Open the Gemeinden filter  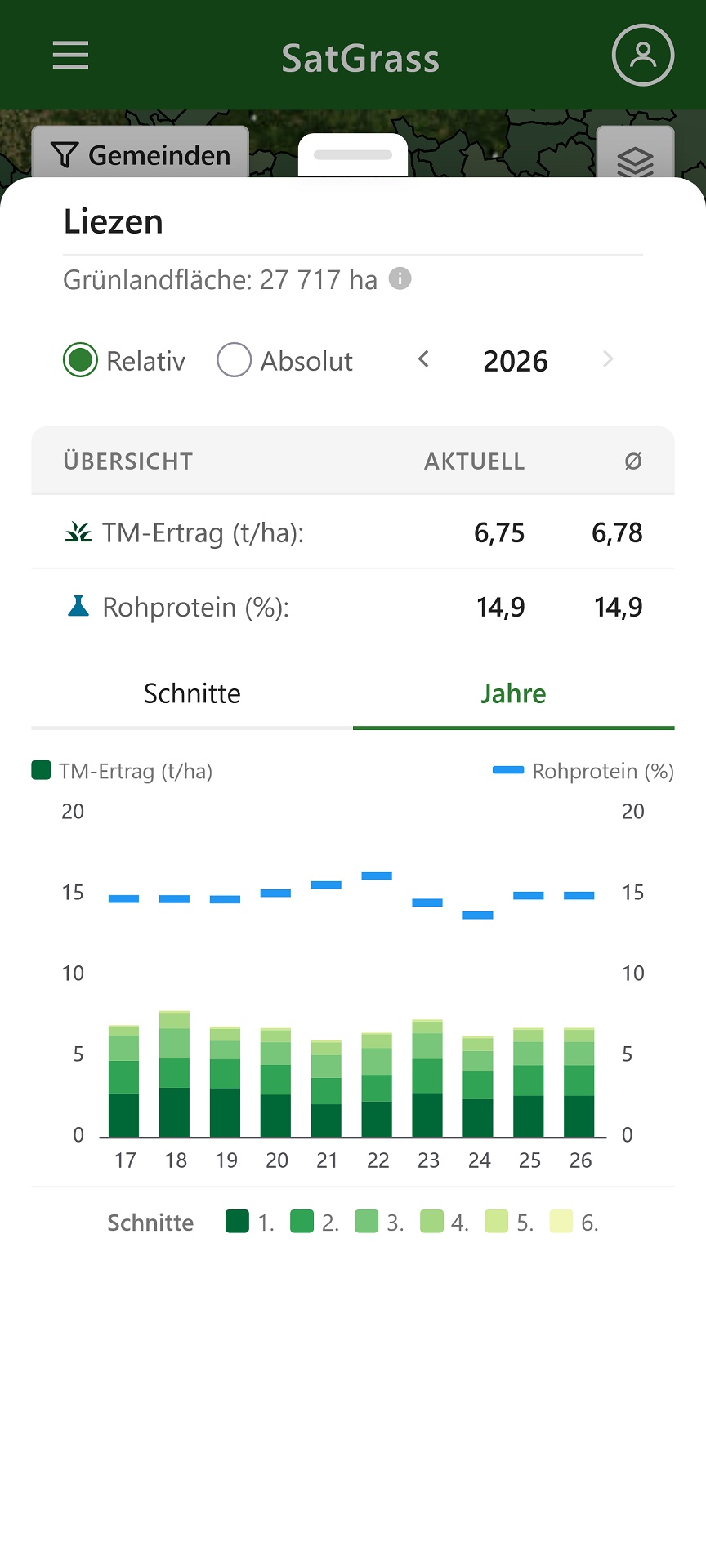click(x=141, y=154)
